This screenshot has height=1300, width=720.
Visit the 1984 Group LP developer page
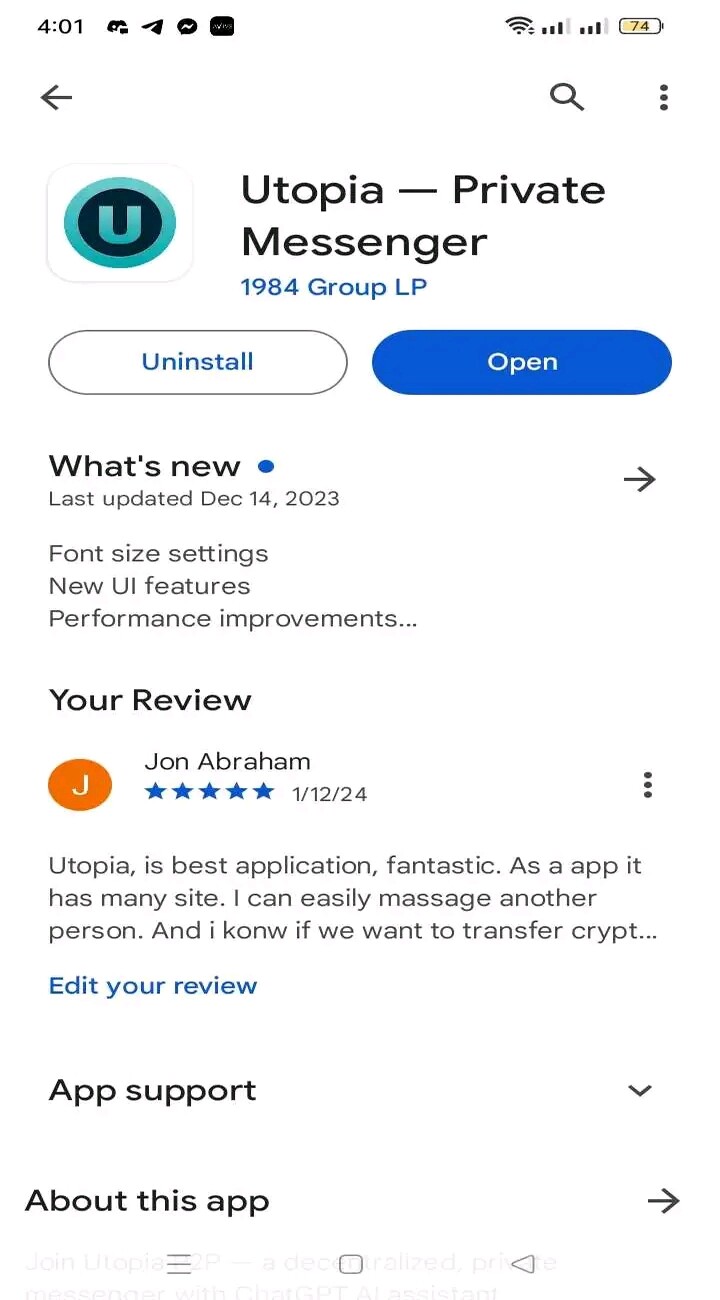coord(334,287)
